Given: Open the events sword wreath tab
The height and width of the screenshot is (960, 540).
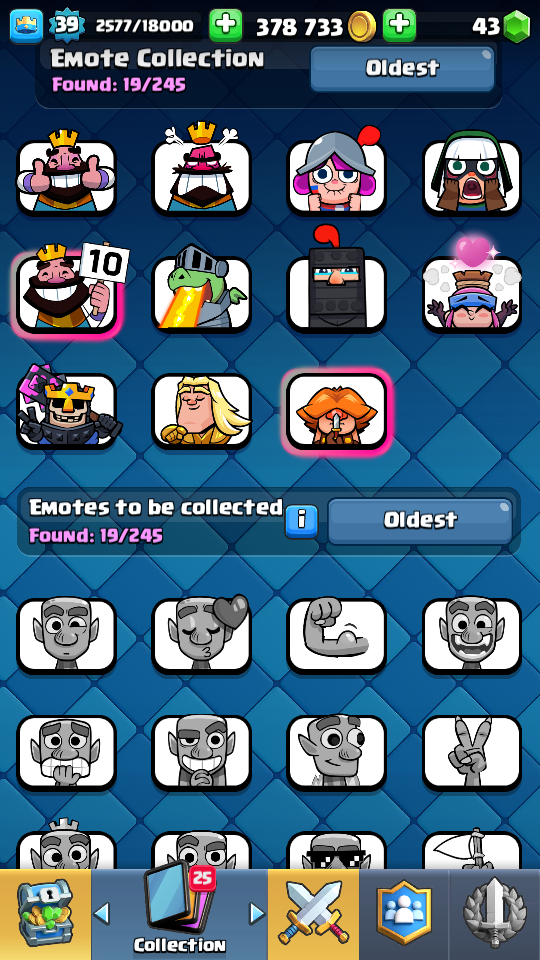Looking at the screenshot, I should click(495, 915).
